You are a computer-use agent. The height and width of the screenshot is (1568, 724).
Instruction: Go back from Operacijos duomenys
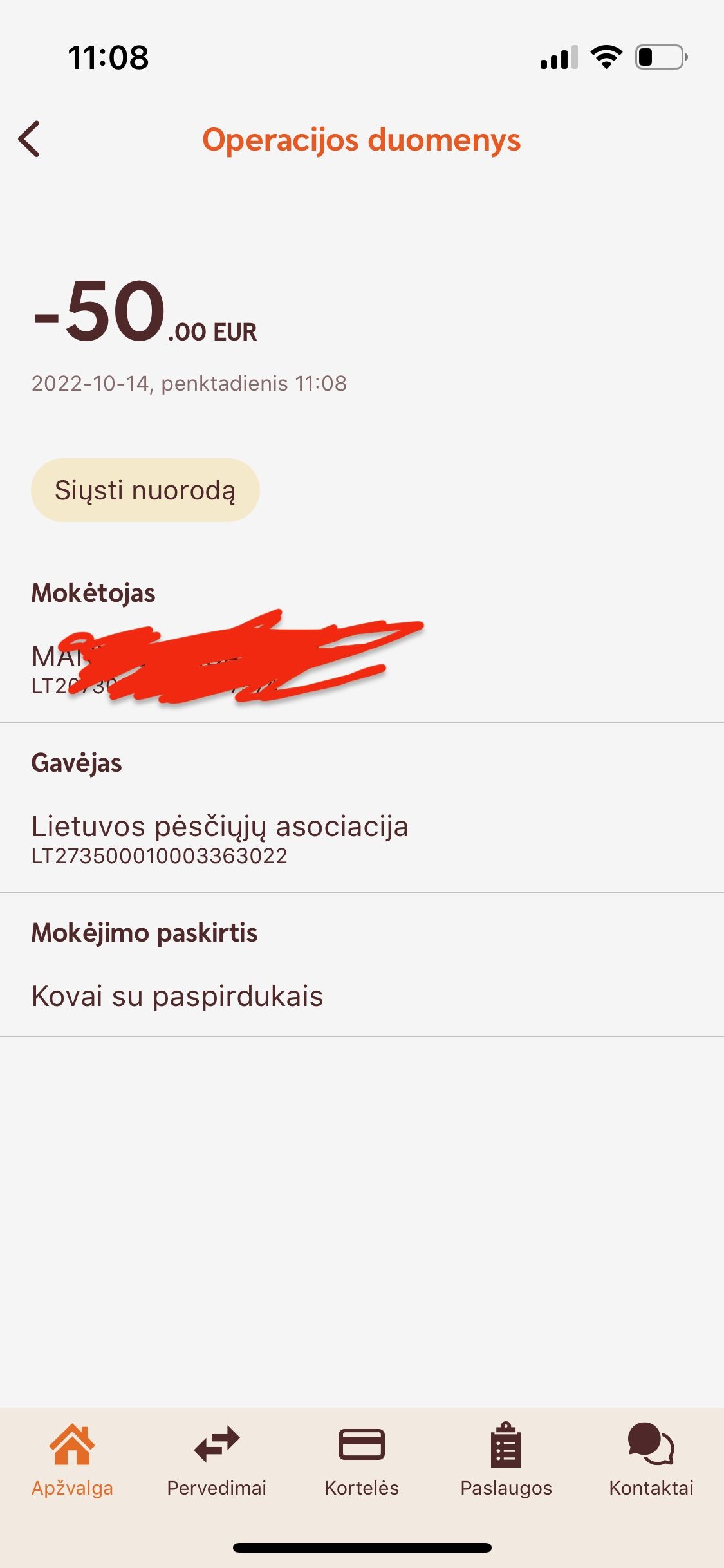[30, 139]
